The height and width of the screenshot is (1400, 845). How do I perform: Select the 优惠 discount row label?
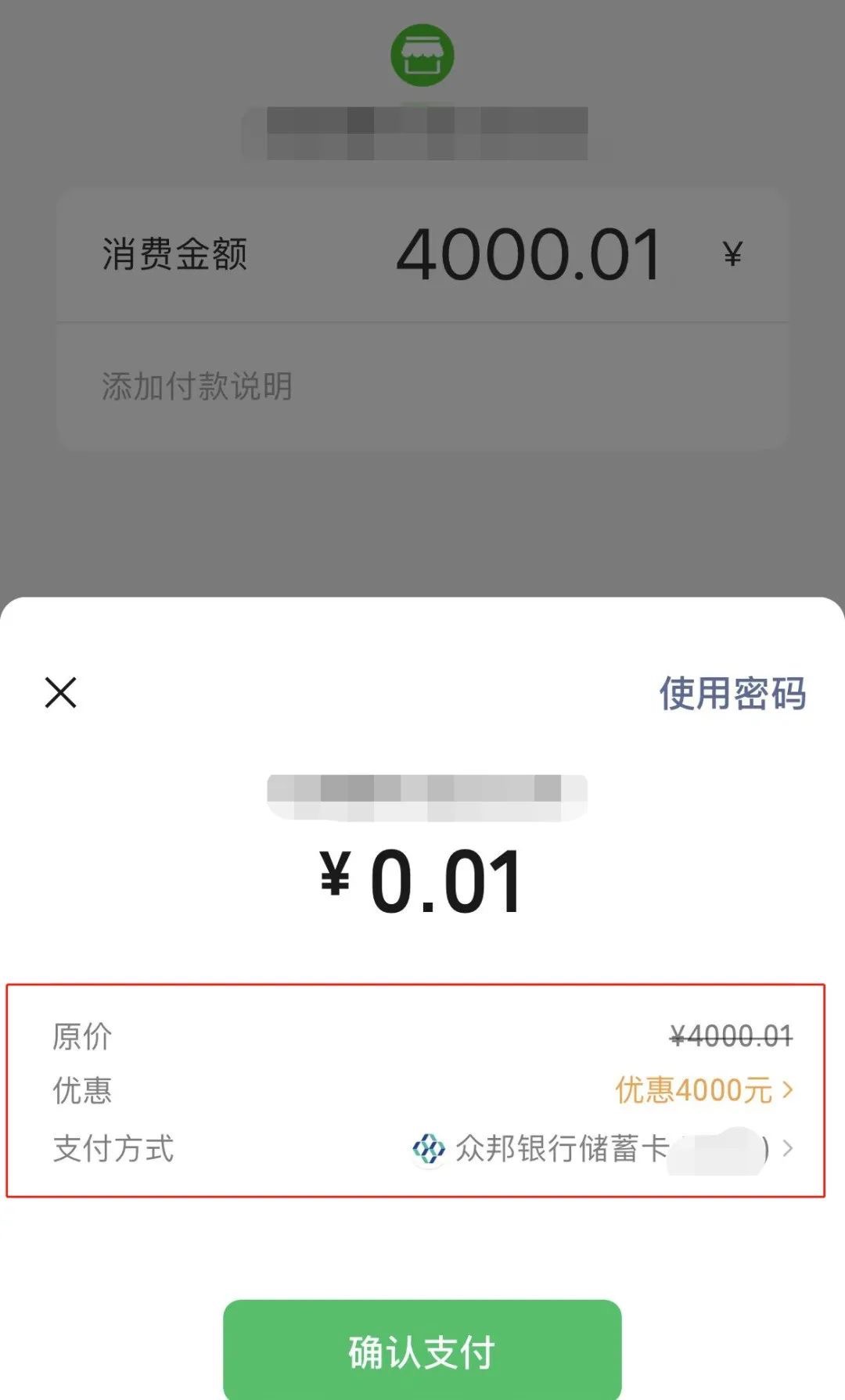point(82,1090)
